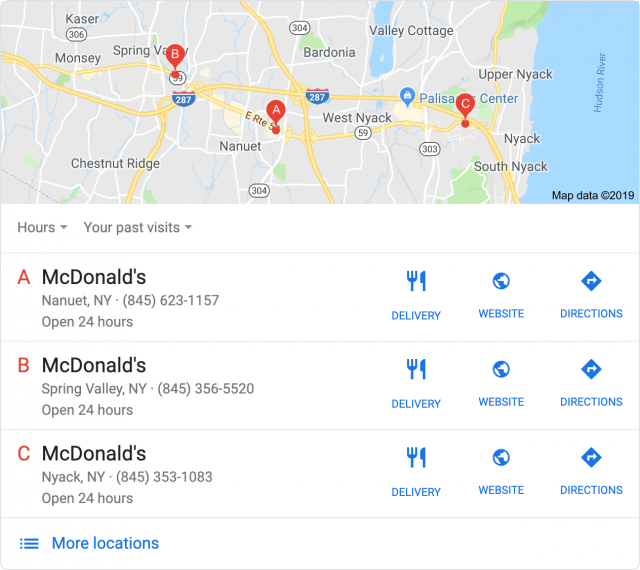
Task: Order delivery from Spring Valley McDonald's
Action: (416, 382)
